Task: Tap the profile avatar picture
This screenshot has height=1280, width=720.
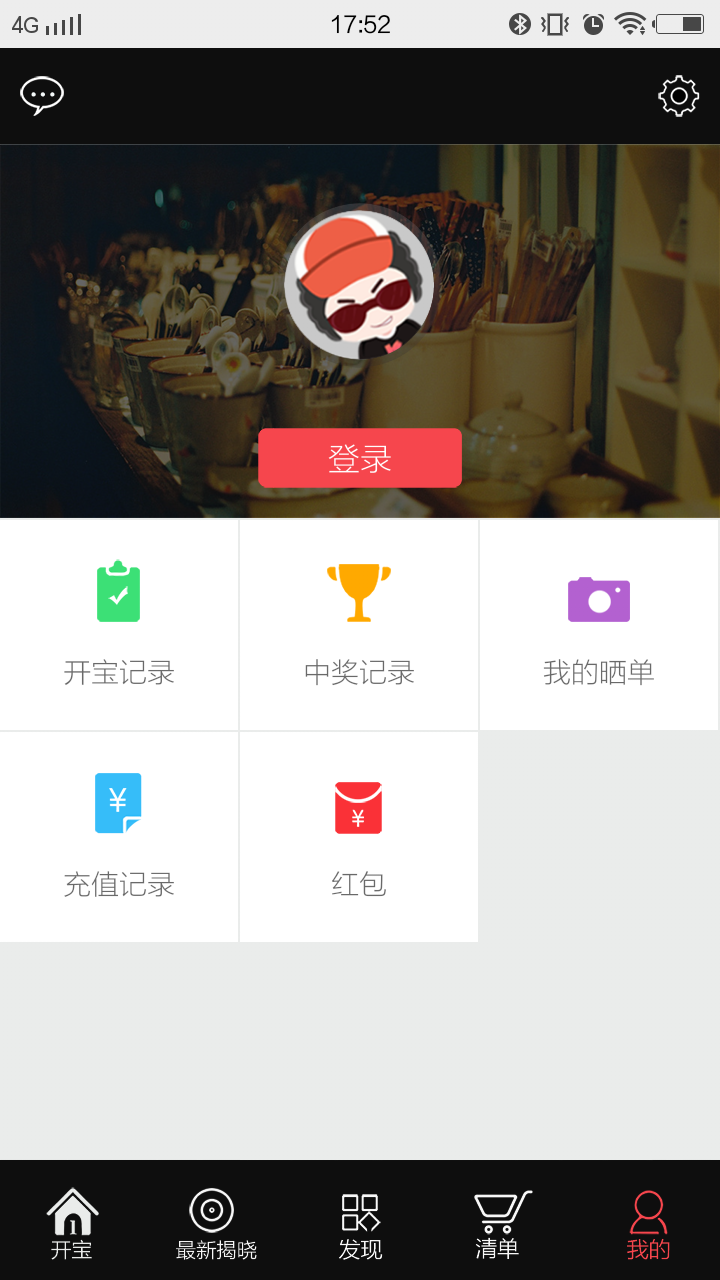Action: point(360,285)
